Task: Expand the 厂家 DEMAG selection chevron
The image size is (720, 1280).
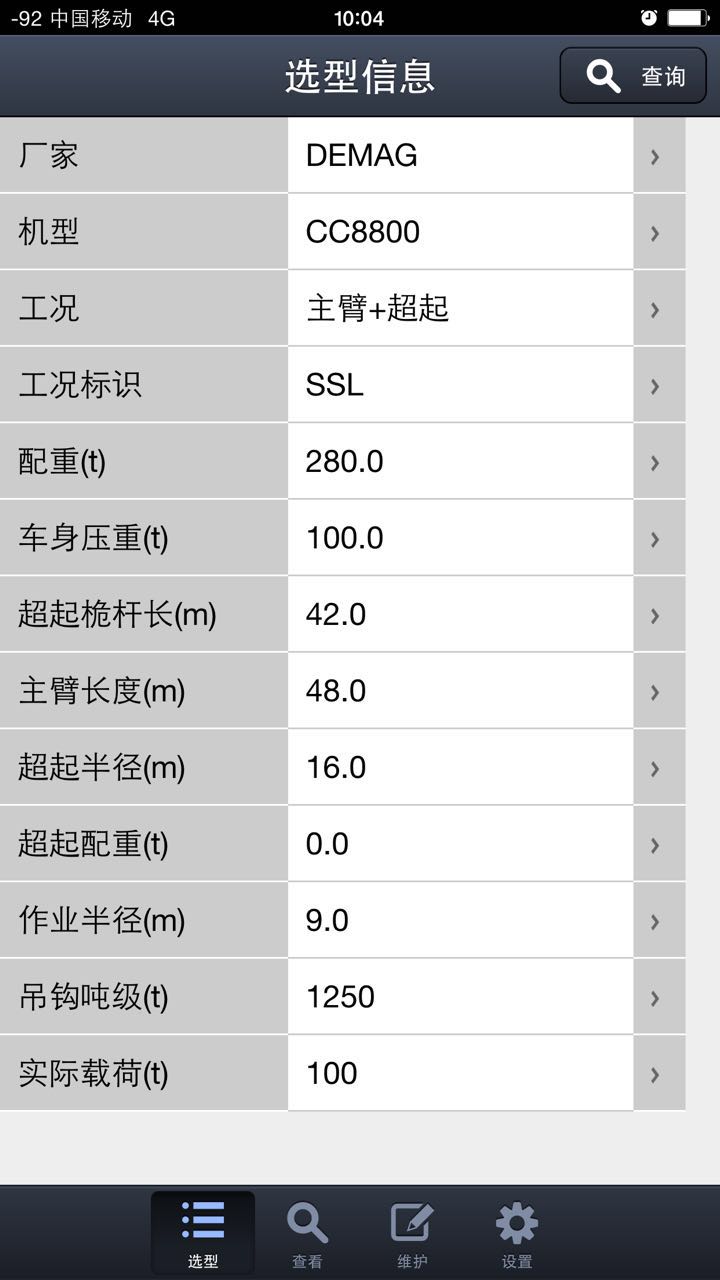Action: pos(656,156)
